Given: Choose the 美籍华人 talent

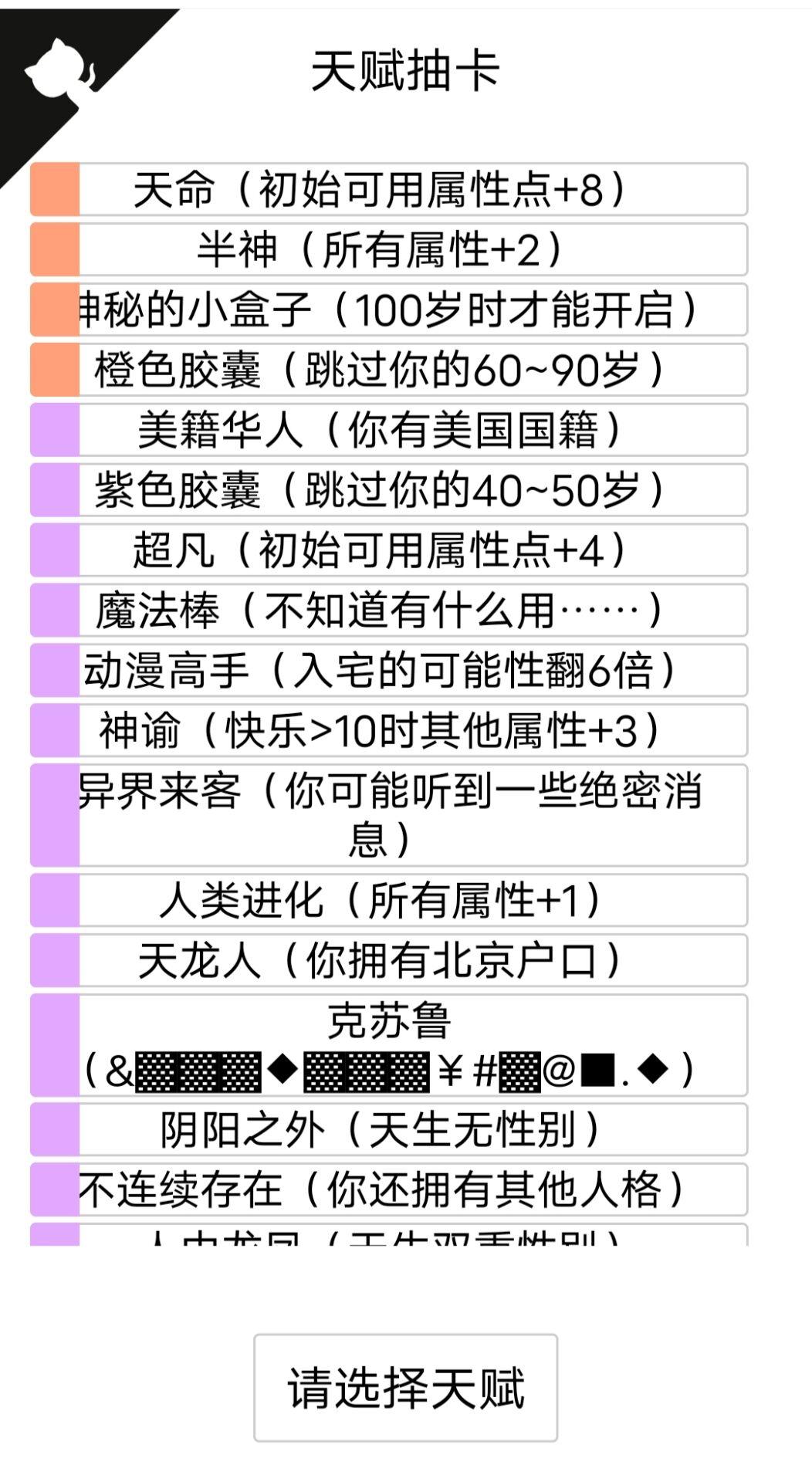Looking at the screenshot, I should [389, 430].
